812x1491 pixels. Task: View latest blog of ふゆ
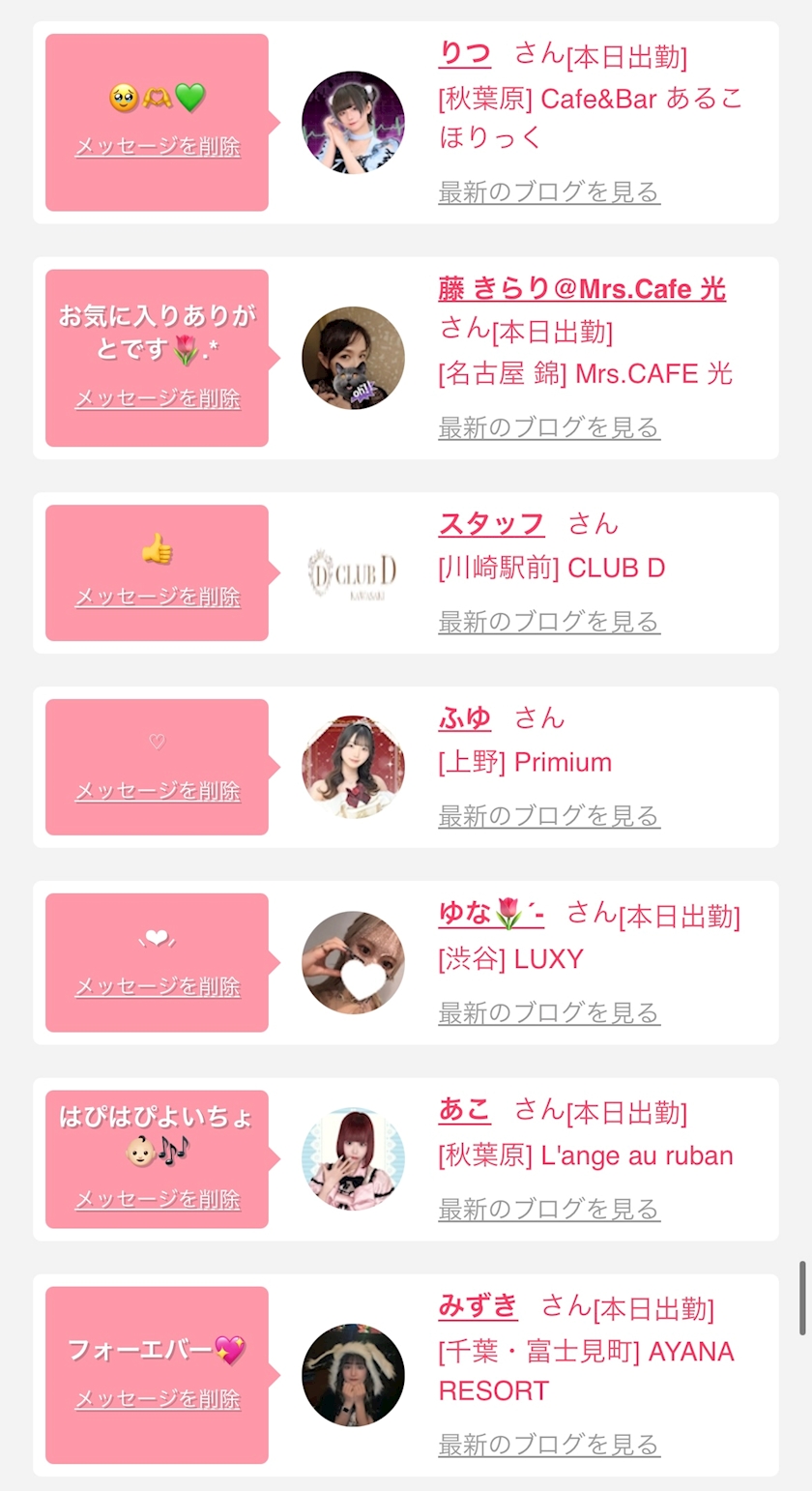point(549,815)
